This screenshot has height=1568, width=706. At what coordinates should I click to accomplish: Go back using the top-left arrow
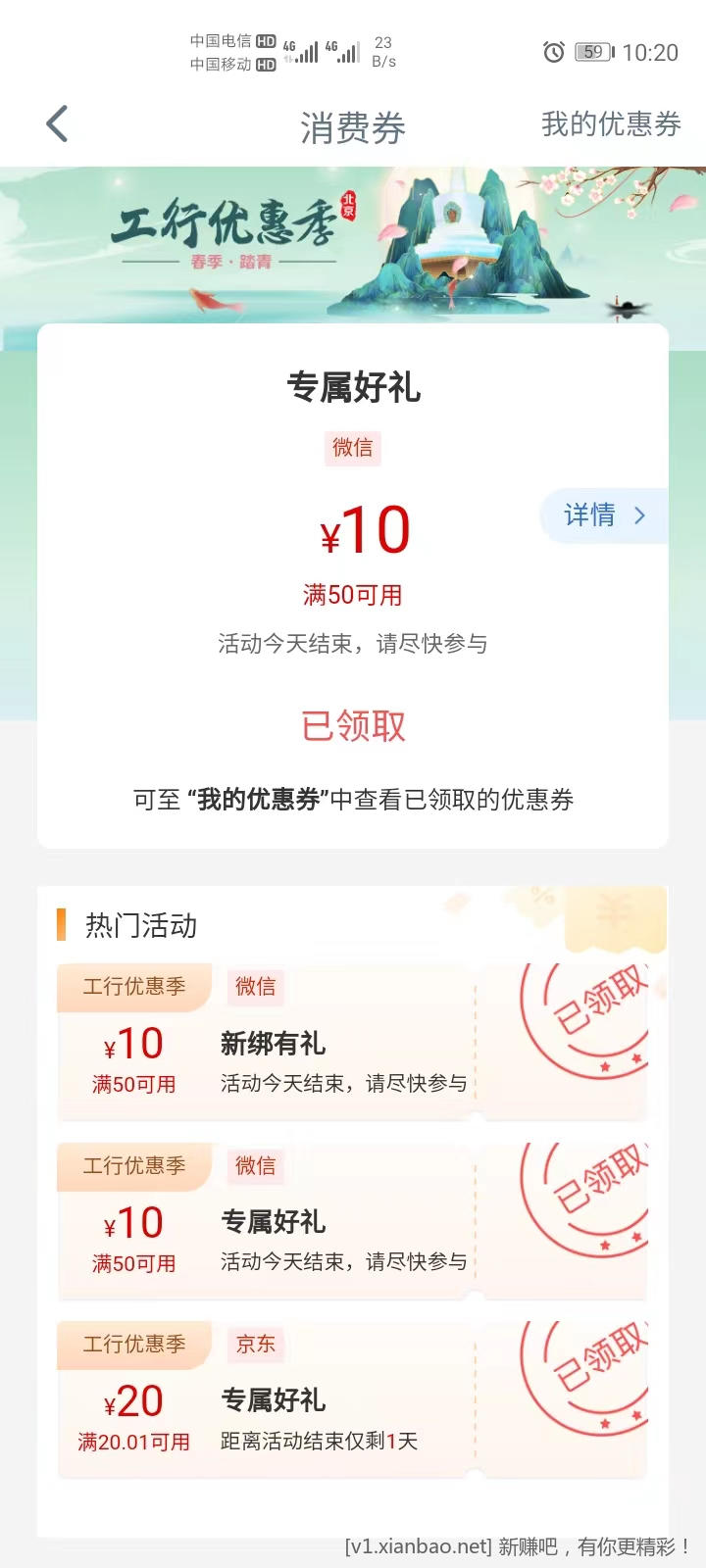point(57,124)
